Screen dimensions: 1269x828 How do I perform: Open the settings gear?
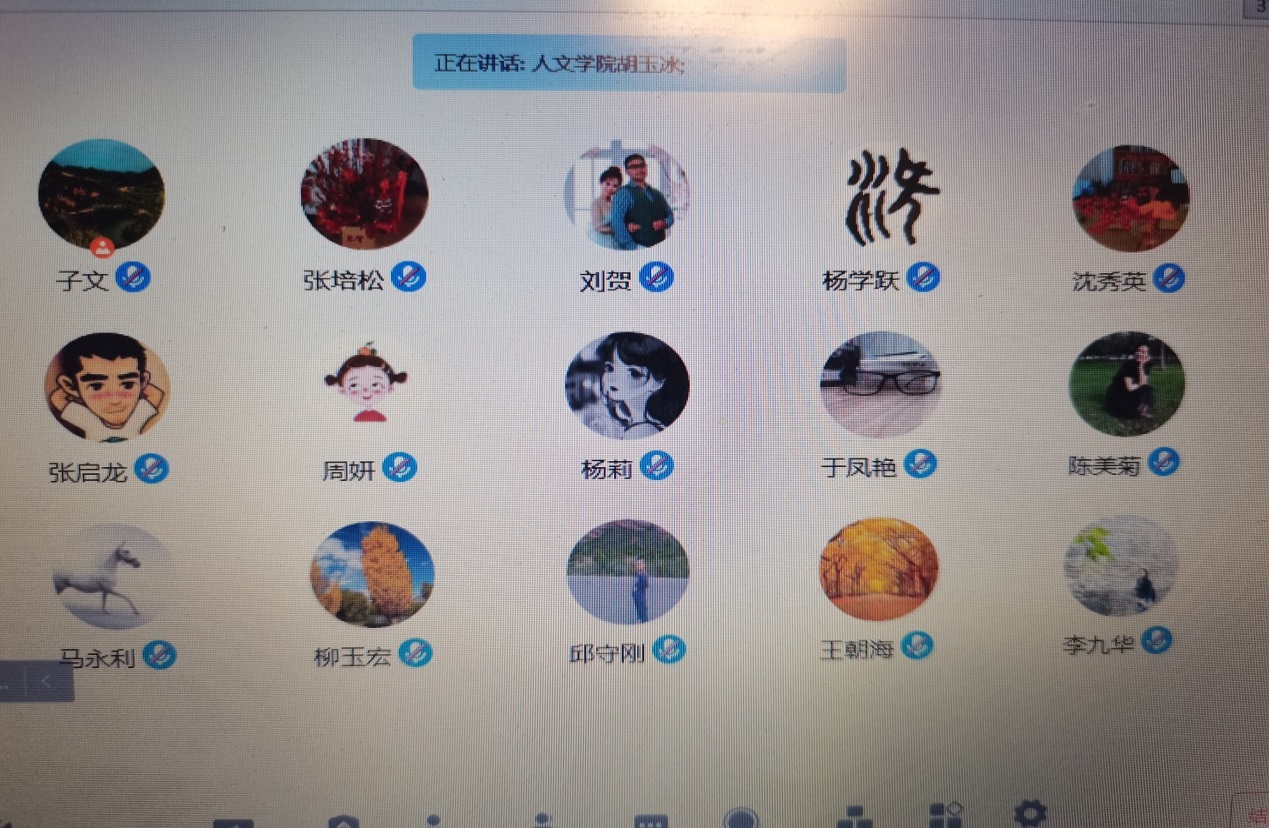coord(1030,812)
